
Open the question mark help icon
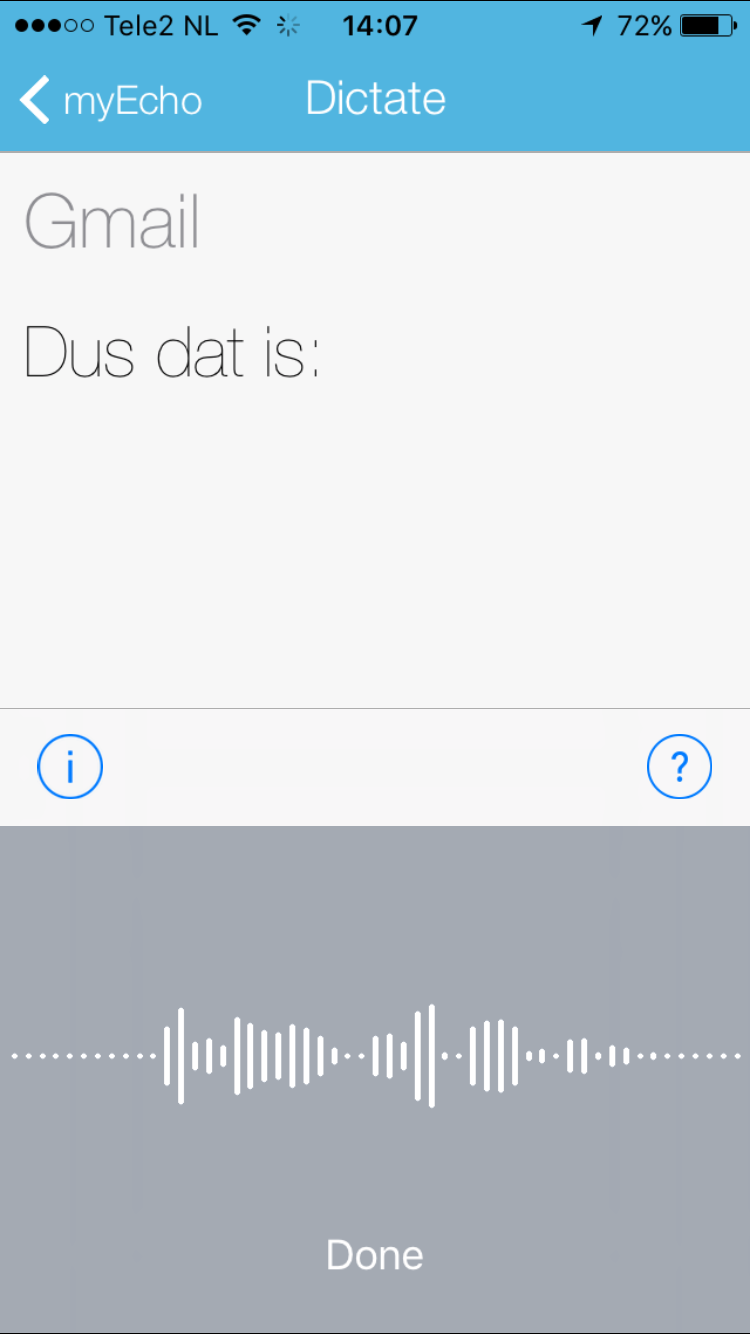point(679,767)
